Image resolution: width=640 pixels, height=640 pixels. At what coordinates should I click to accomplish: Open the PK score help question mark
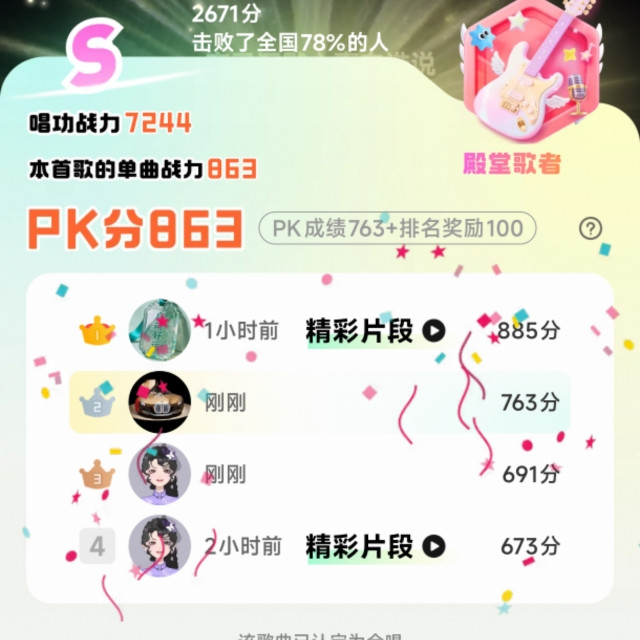pos(590,229)
